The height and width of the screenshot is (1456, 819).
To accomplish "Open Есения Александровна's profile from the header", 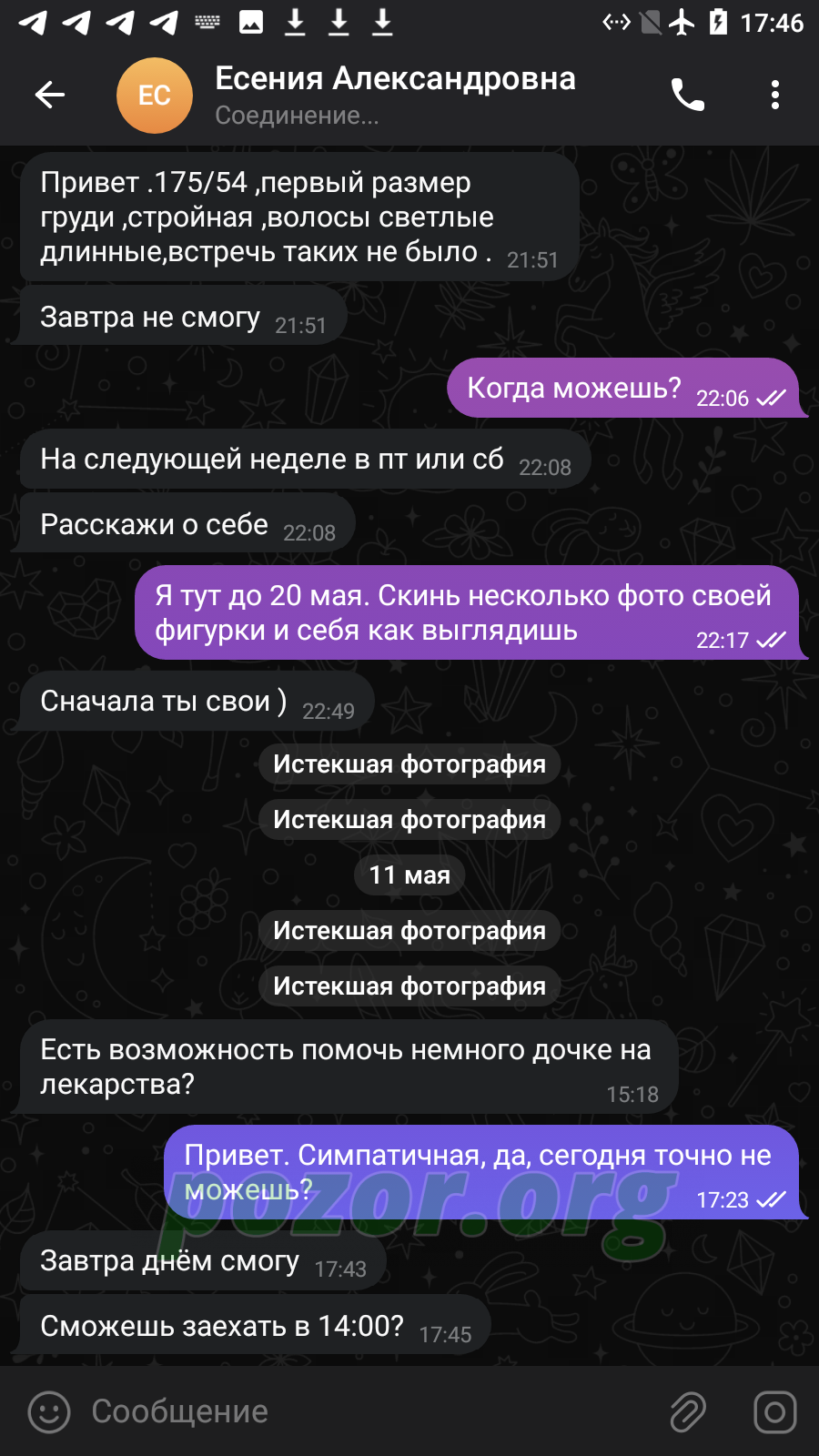I will [395, 95].
